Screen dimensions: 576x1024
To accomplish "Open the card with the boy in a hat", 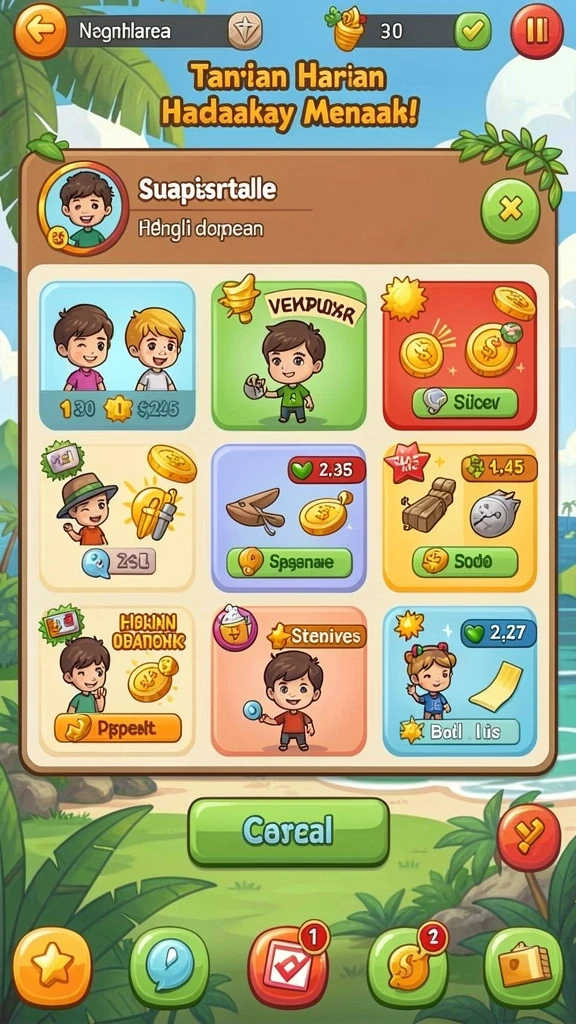I will pyautogui.click(x=118, y=517).
